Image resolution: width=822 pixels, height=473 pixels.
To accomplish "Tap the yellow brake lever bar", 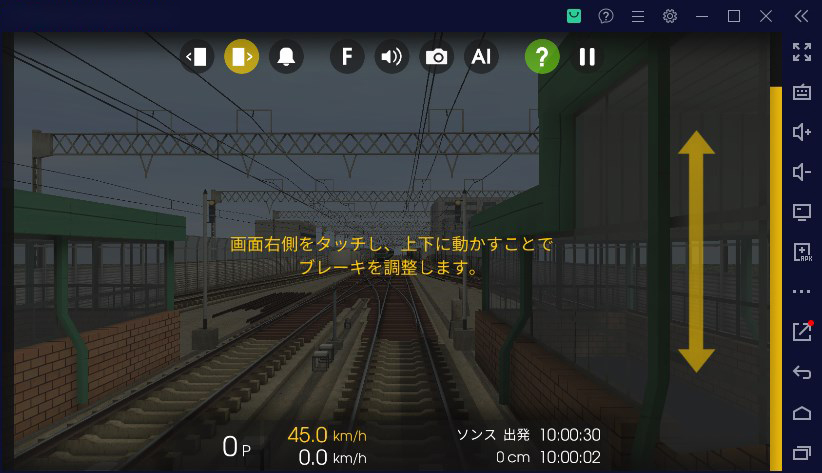I will (775, 270).
